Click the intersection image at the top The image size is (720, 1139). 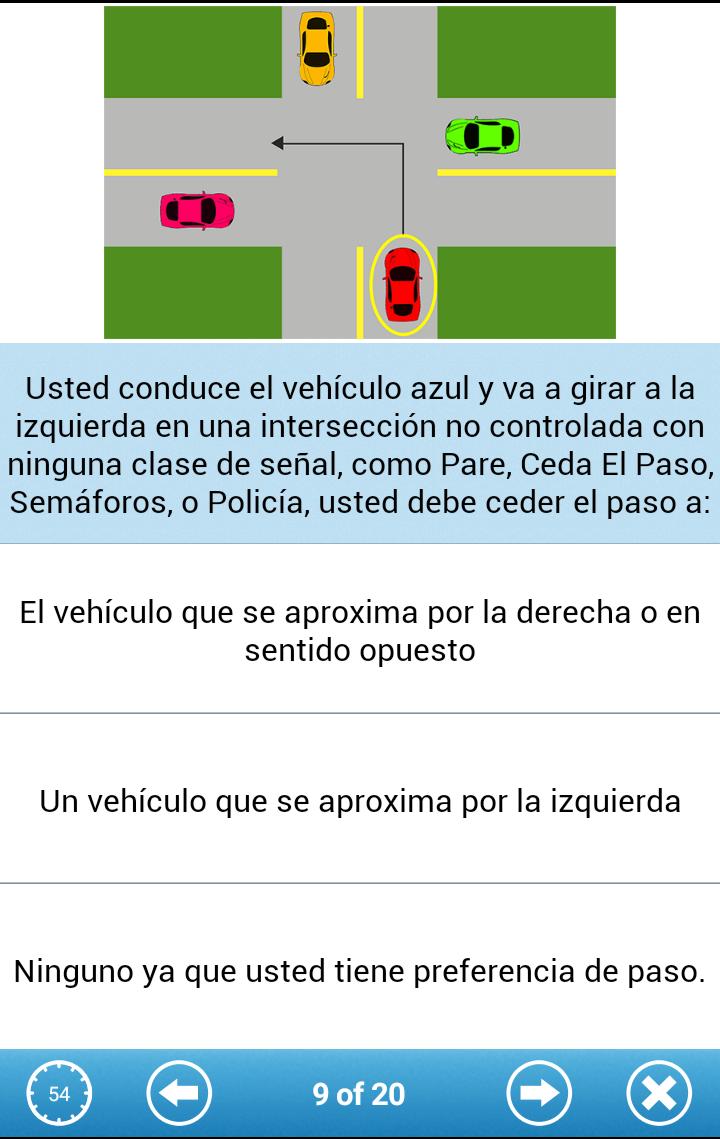click(360, 170)
